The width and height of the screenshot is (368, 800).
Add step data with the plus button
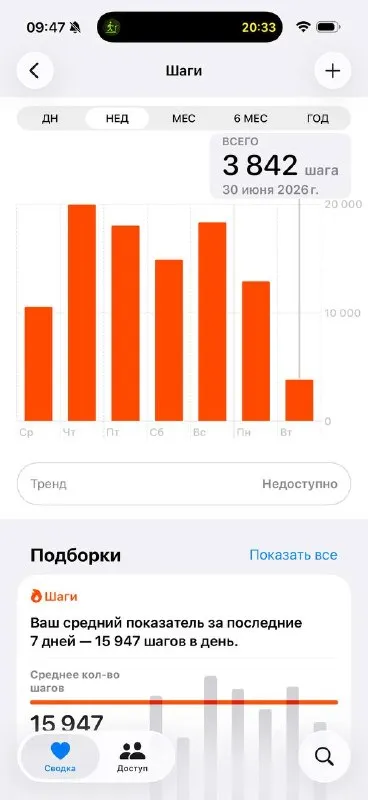pyautogui.click(x=332, y=71)
